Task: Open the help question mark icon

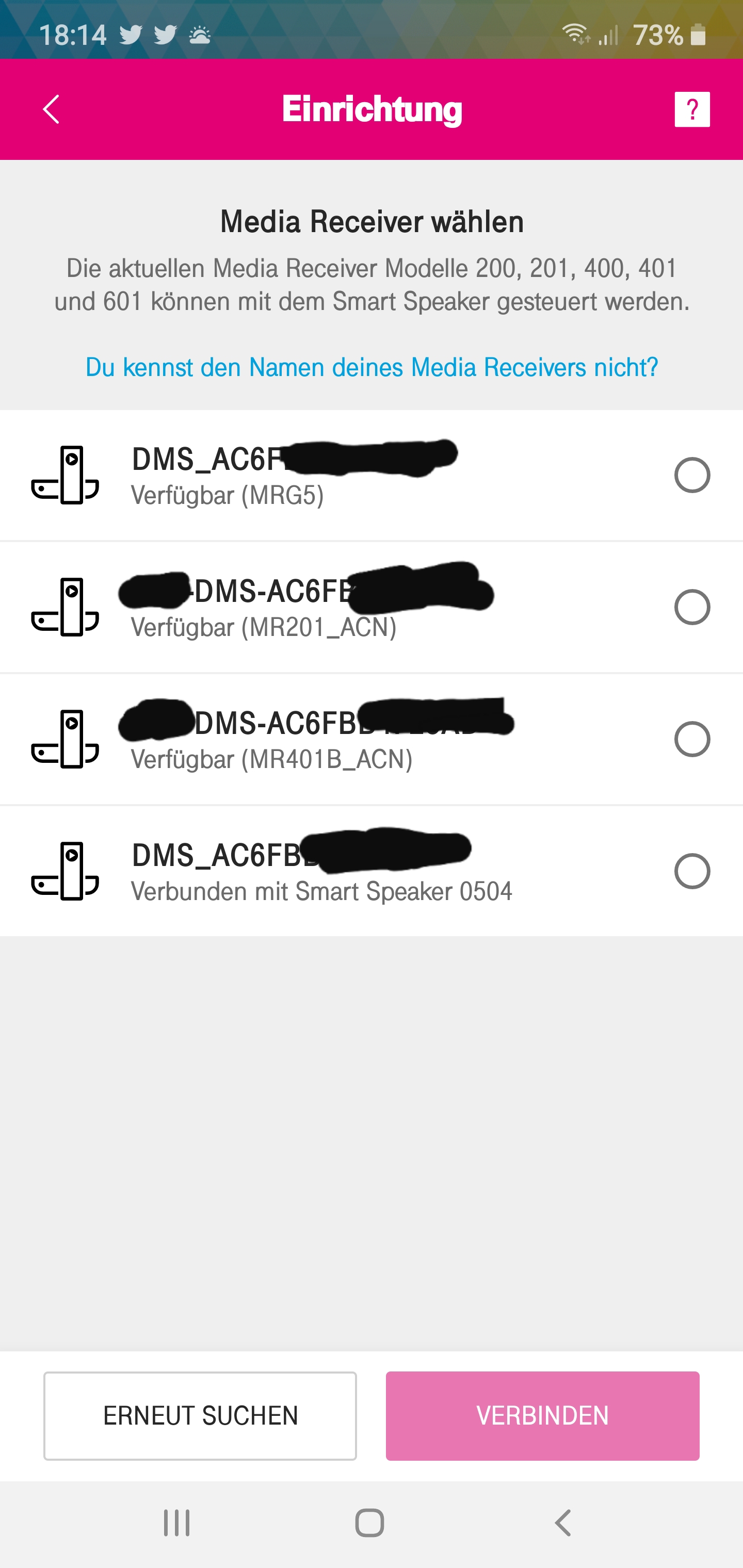Action: coord(692,109)
